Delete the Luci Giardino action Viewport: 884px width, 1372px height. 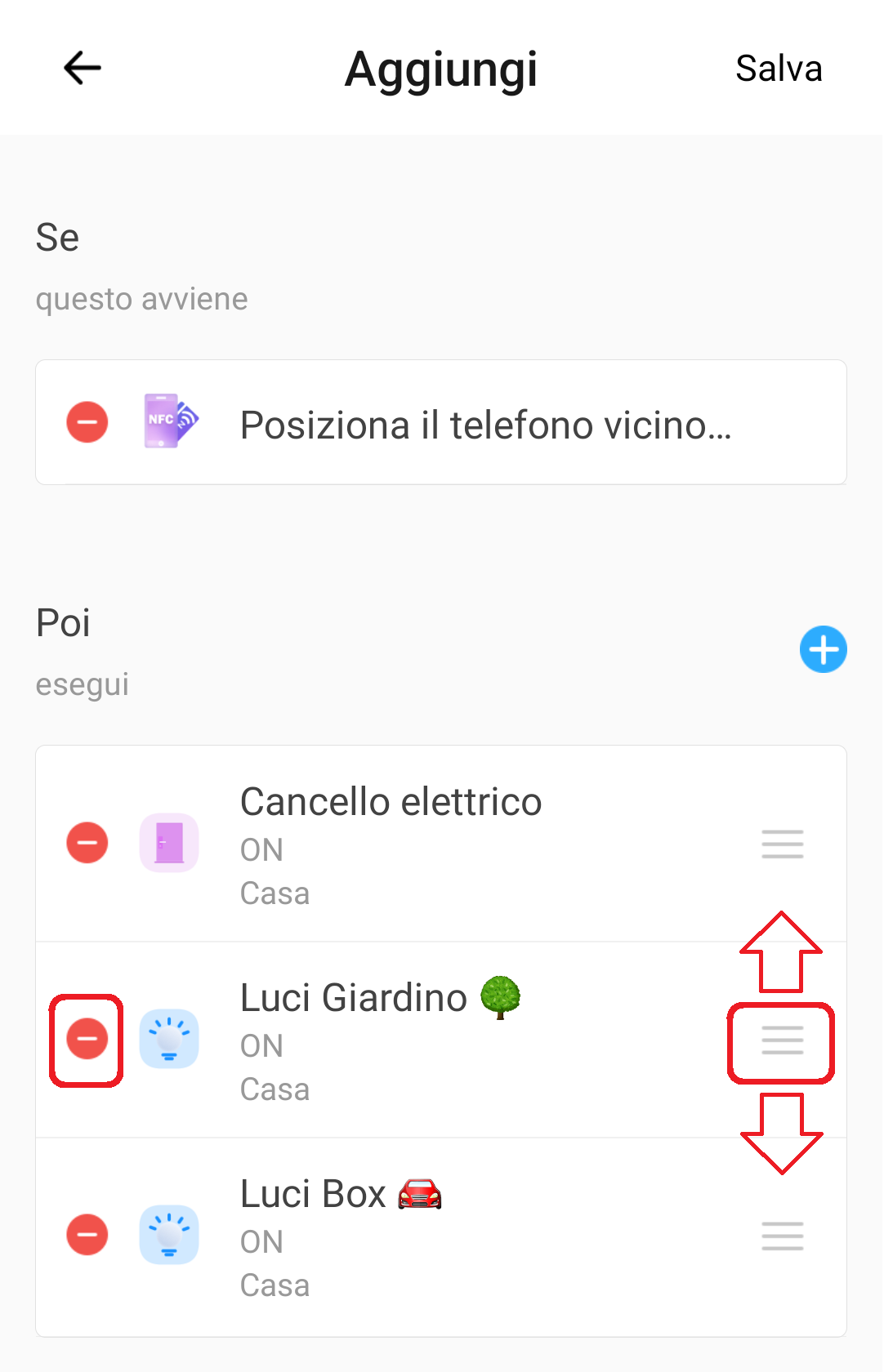[87, 1039]
